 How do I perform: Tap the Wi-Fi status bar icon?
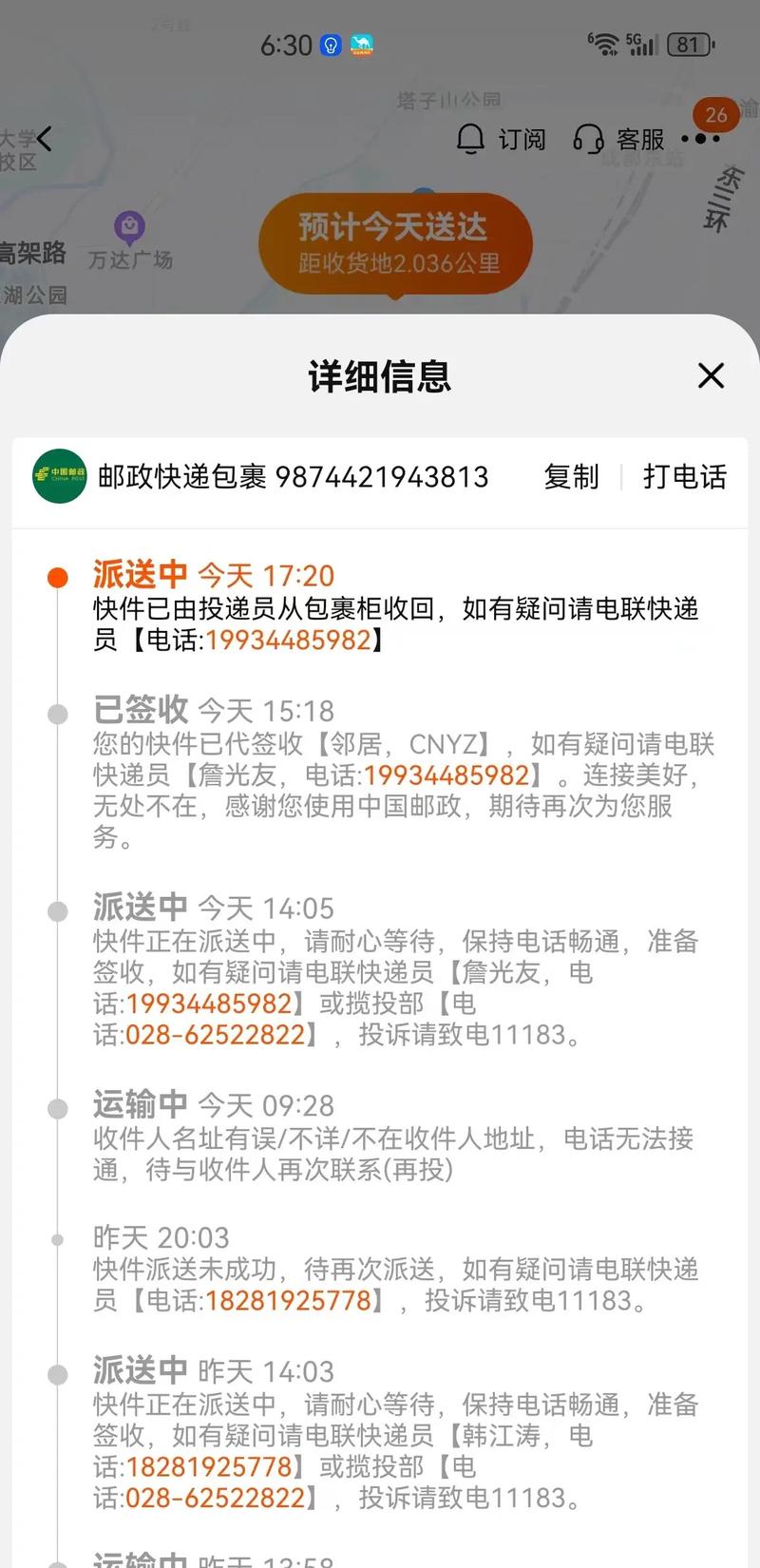(x=602, y=44)
